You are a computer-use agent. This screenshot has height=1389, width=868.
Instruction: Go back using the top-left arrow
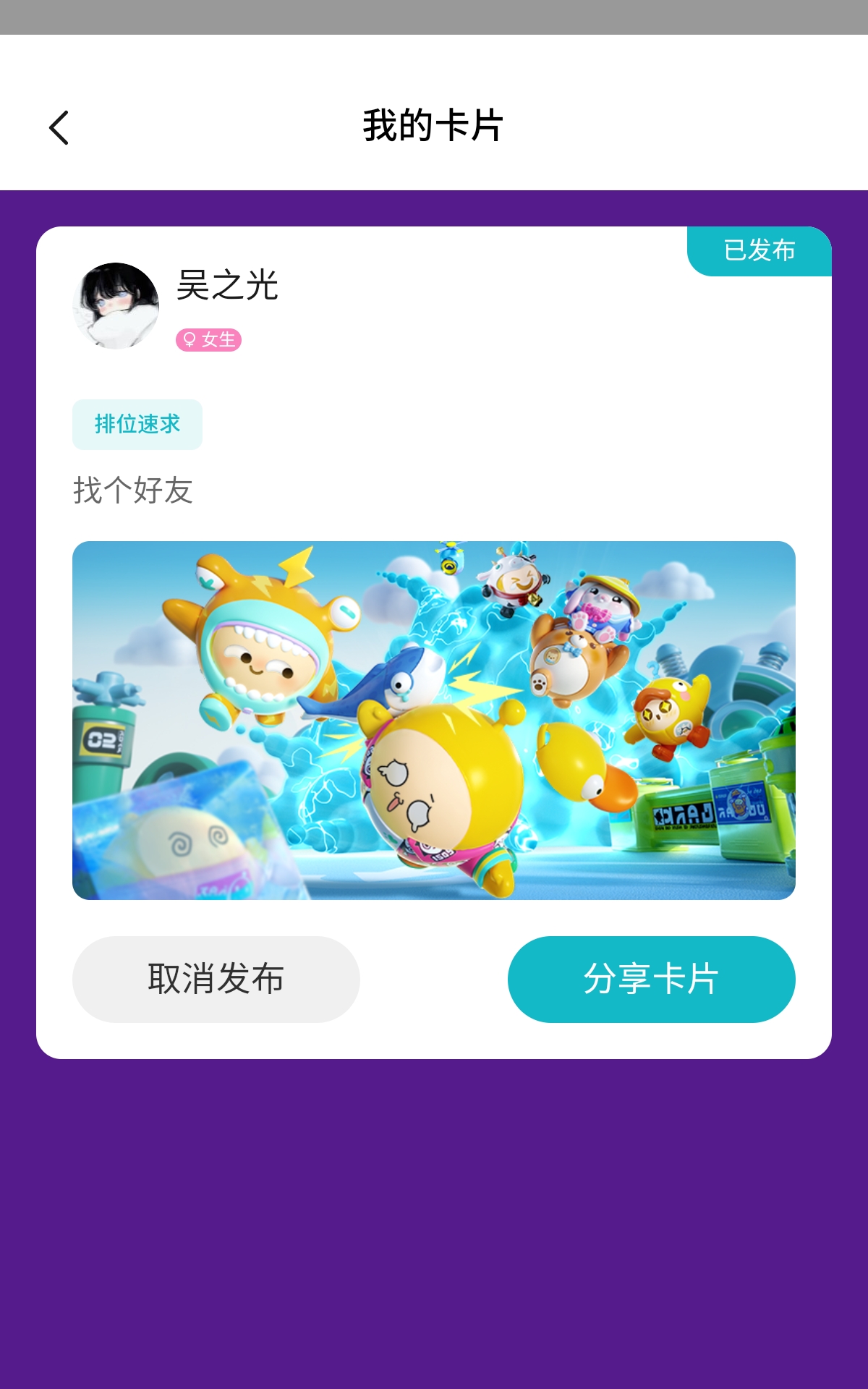[59, 127]
